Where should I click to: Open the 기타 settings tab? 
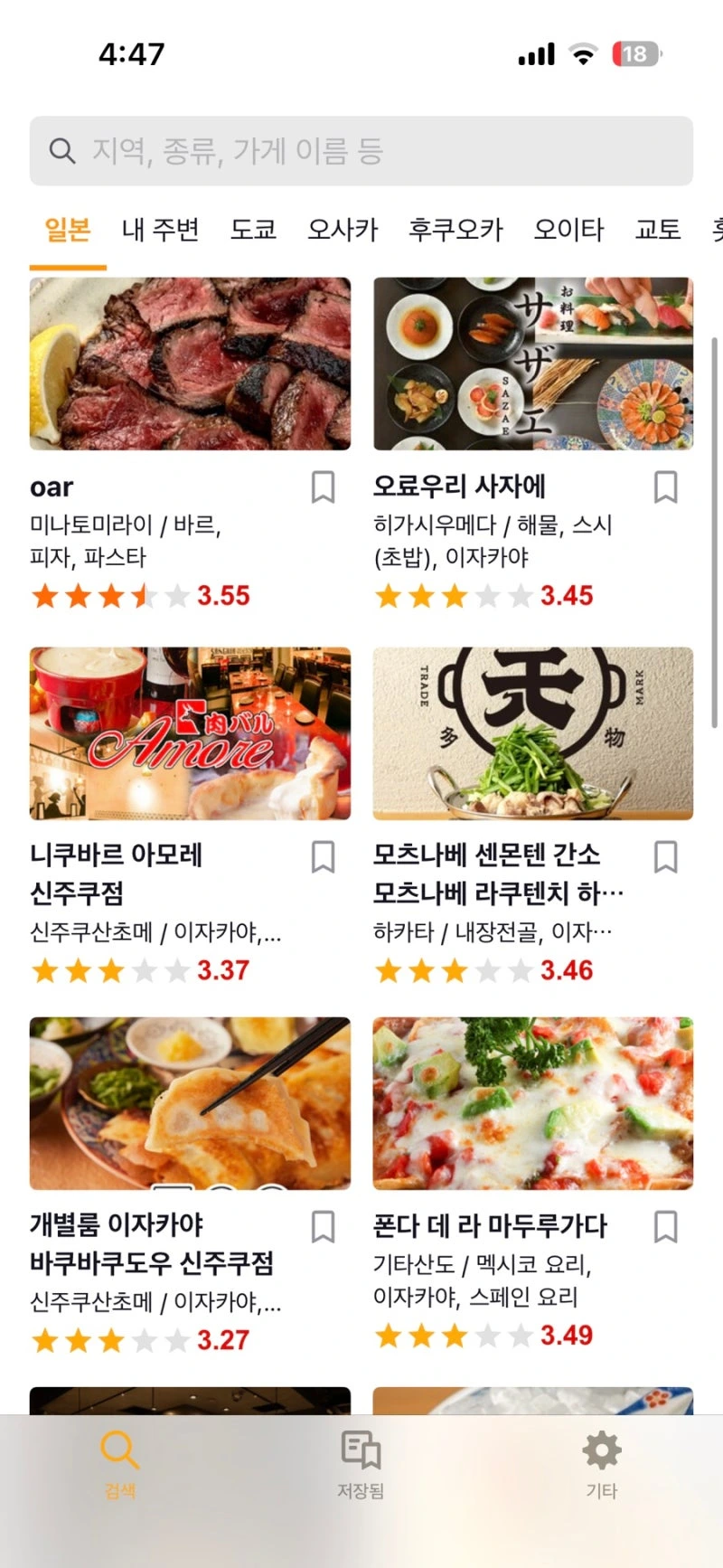click(x=601, y=1465)
